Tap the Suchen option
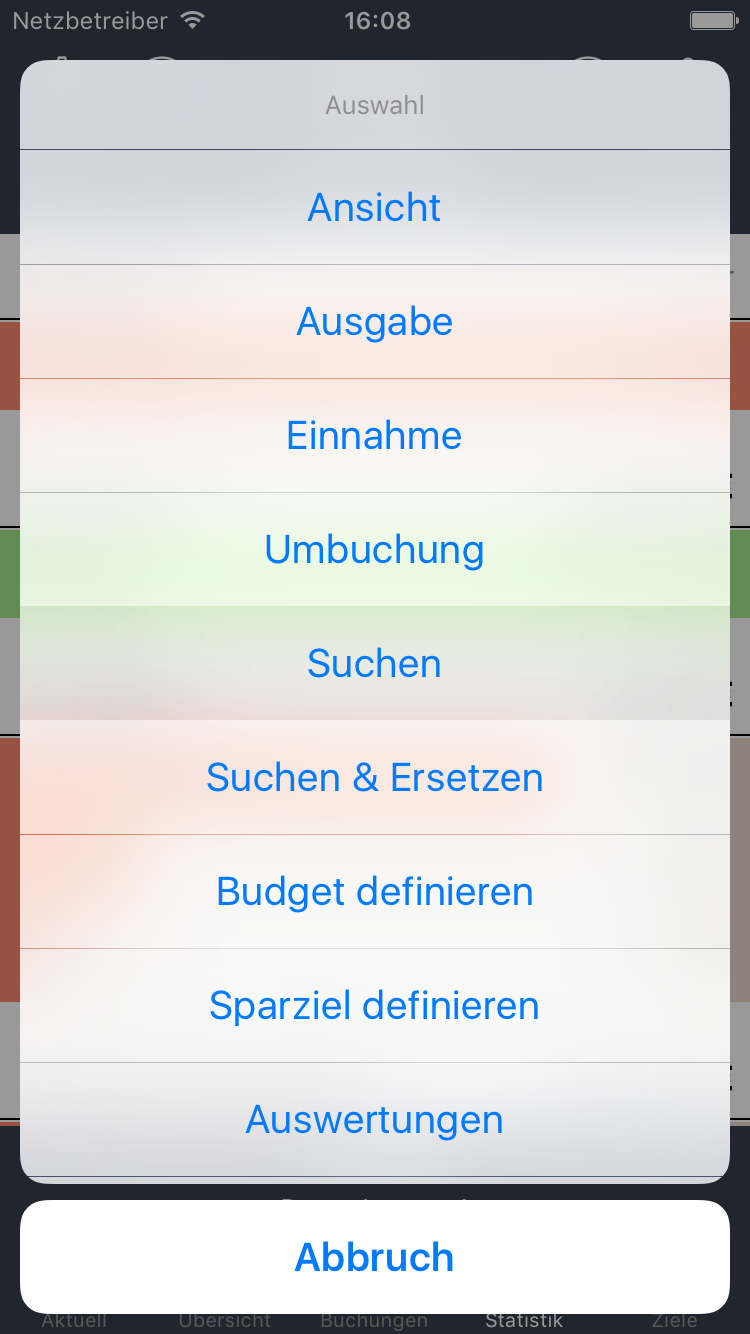This screenshot has width=750, height=1334. (375, 663)
